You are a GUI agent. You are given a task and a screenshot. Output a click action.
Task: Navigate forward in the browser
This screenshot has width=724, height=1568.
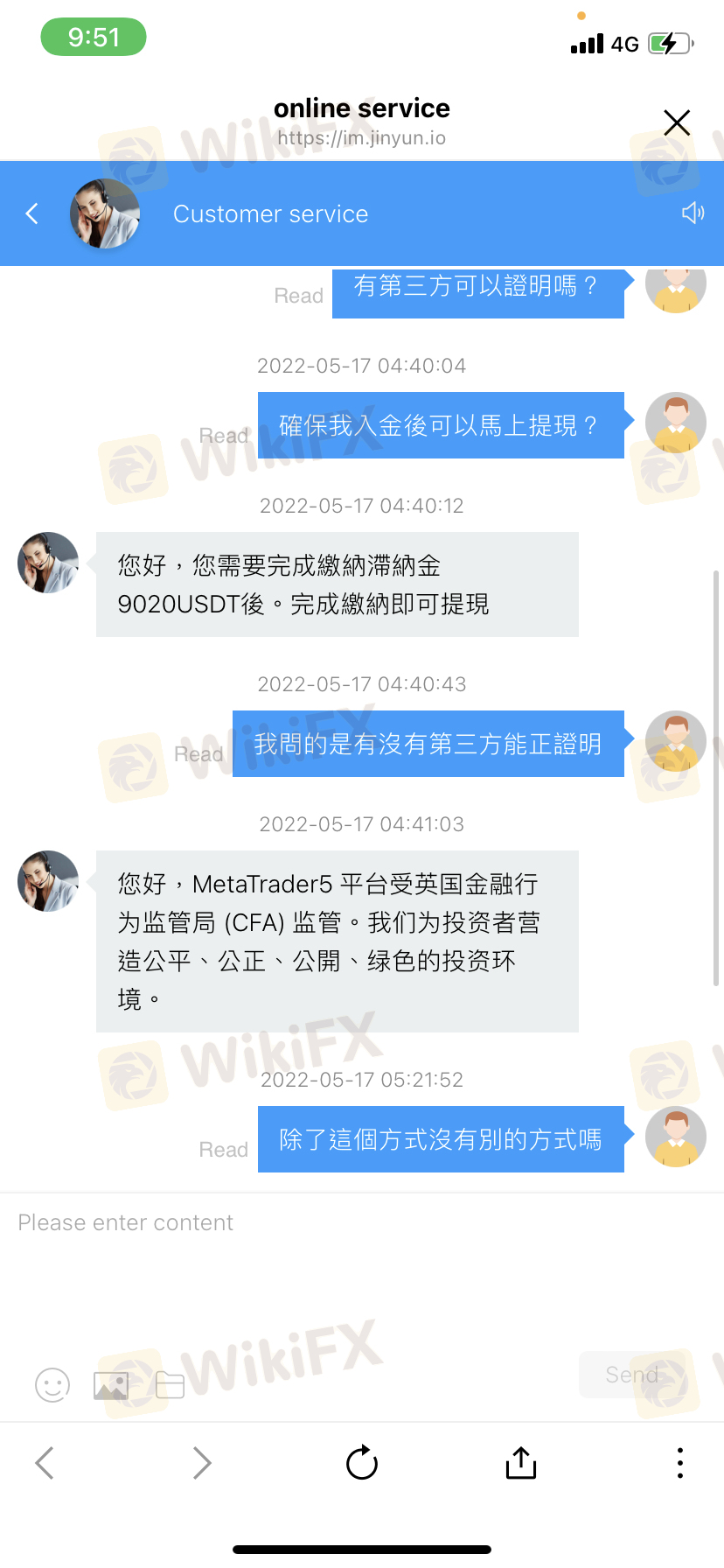point(202,1463)
